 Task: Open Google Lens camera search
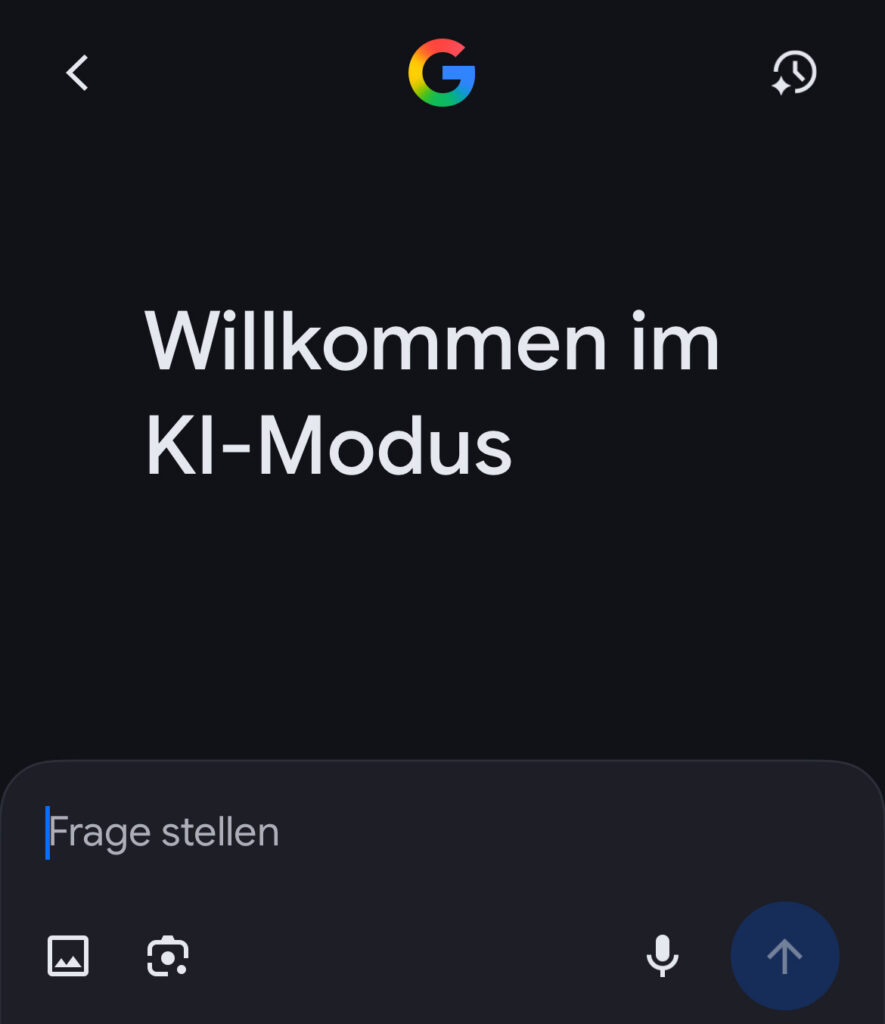pyautogui.click(x=167, y=956)
